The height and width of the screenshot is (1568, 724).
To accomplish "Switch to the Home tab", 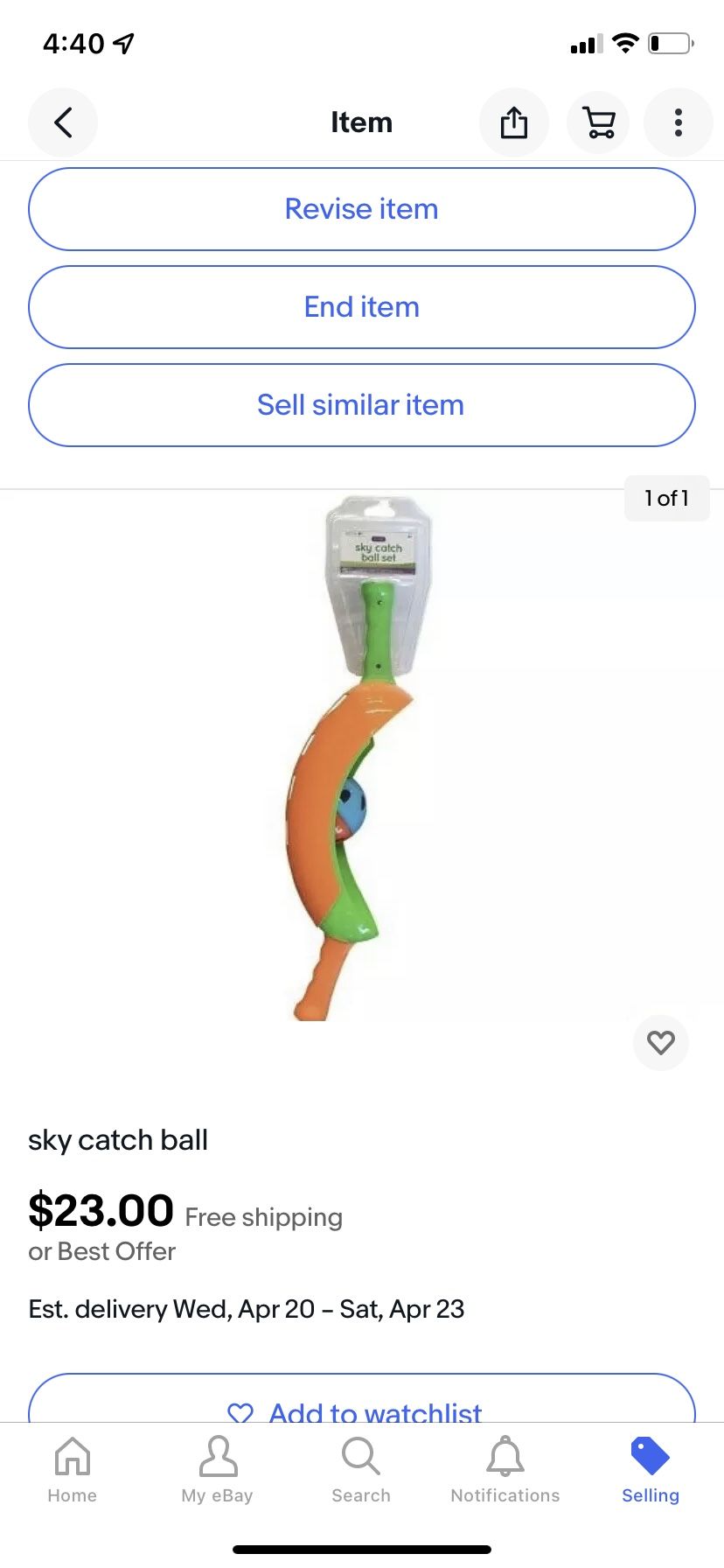I will pos(73,1470).
